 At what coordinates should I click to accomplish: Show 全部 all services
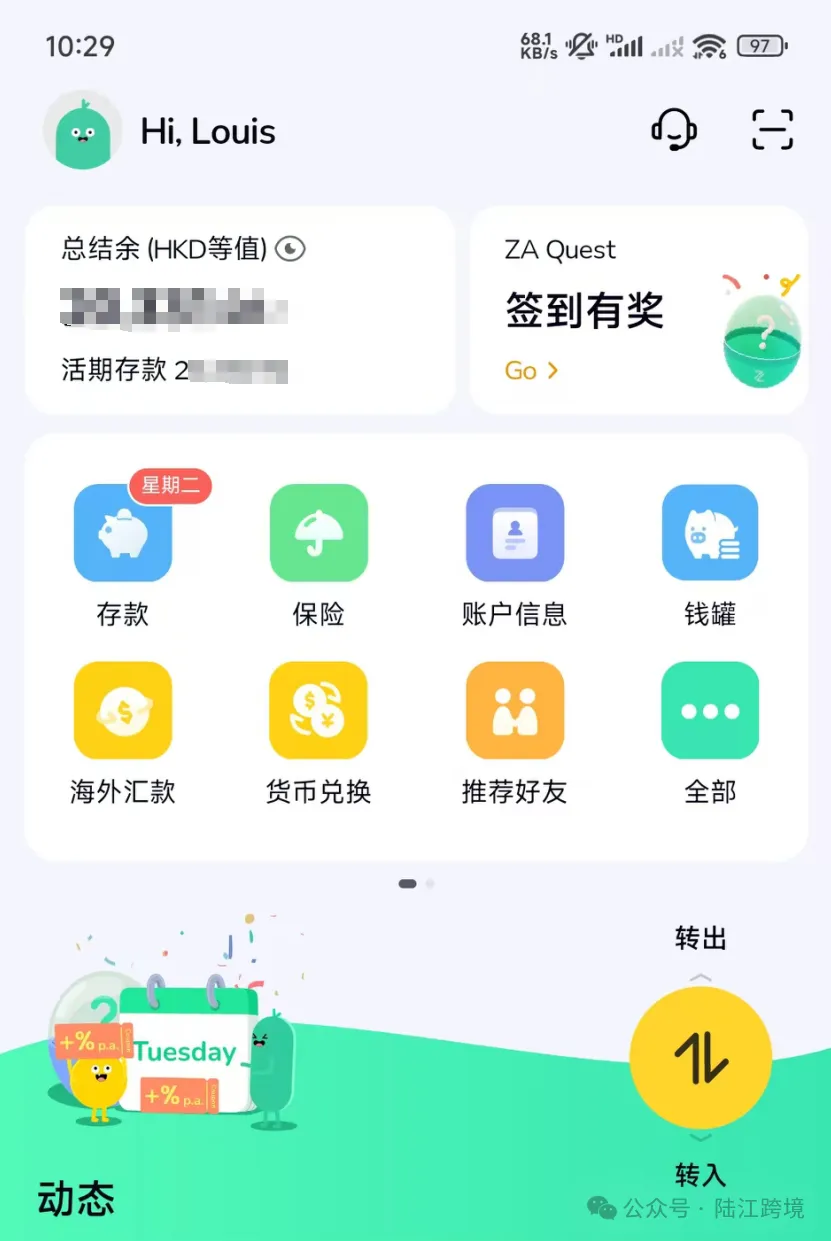pyautogui.click(x=710, y=711)
